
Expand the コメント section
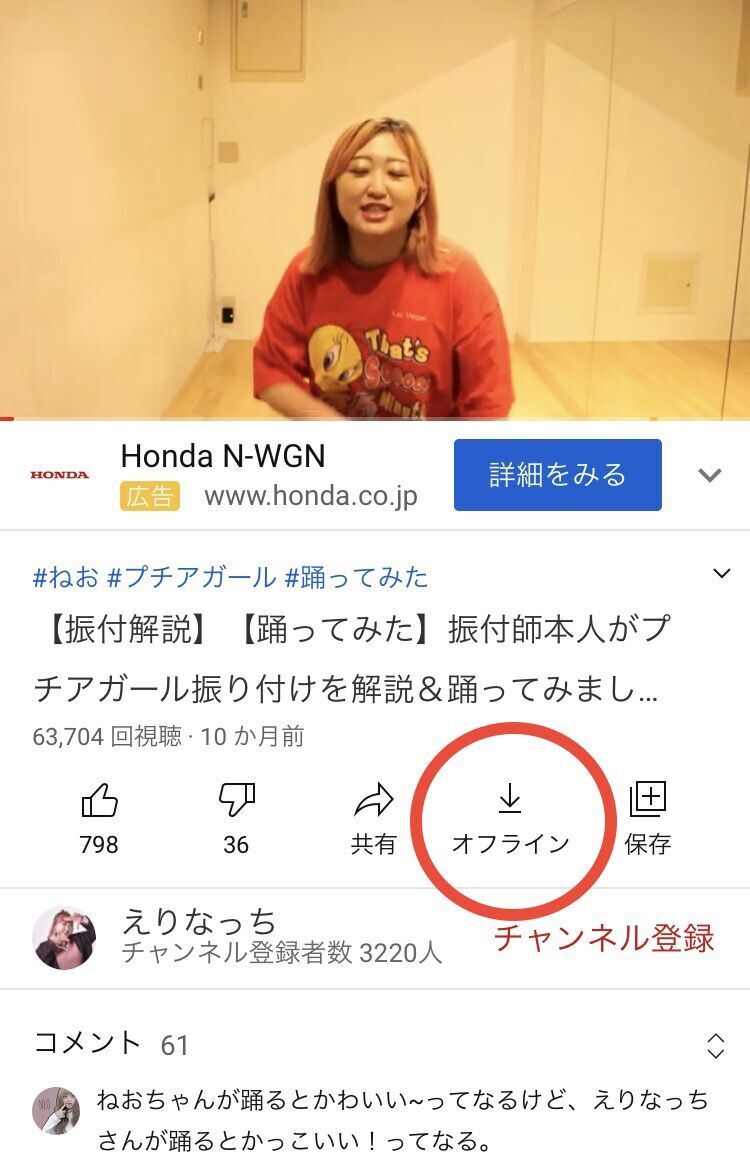[x=715, y=1046]
